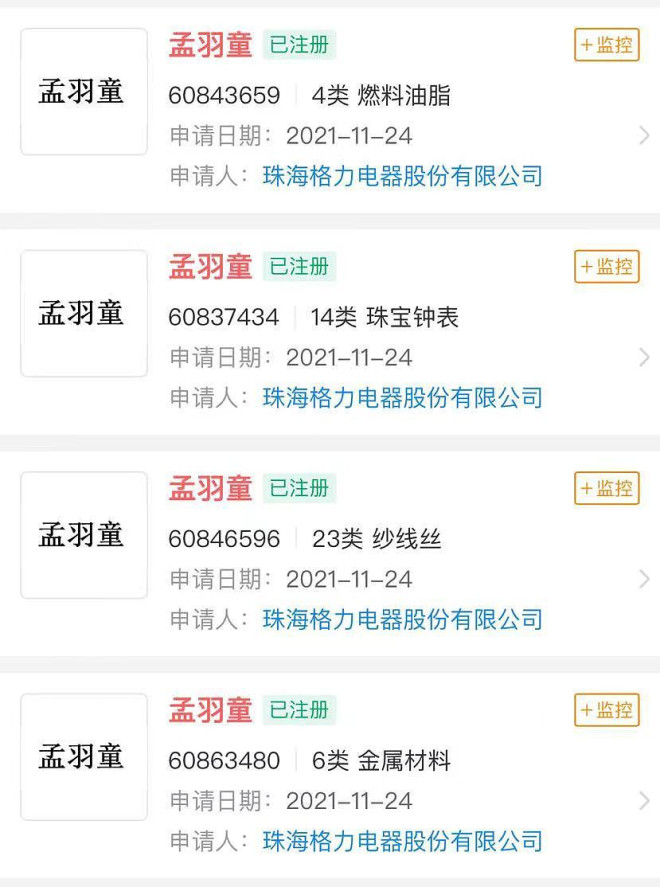This screenshot has height=887, width=660.
Task: Monitor the 6类 金属材料 trademark
Action: [x=607, y=710]
